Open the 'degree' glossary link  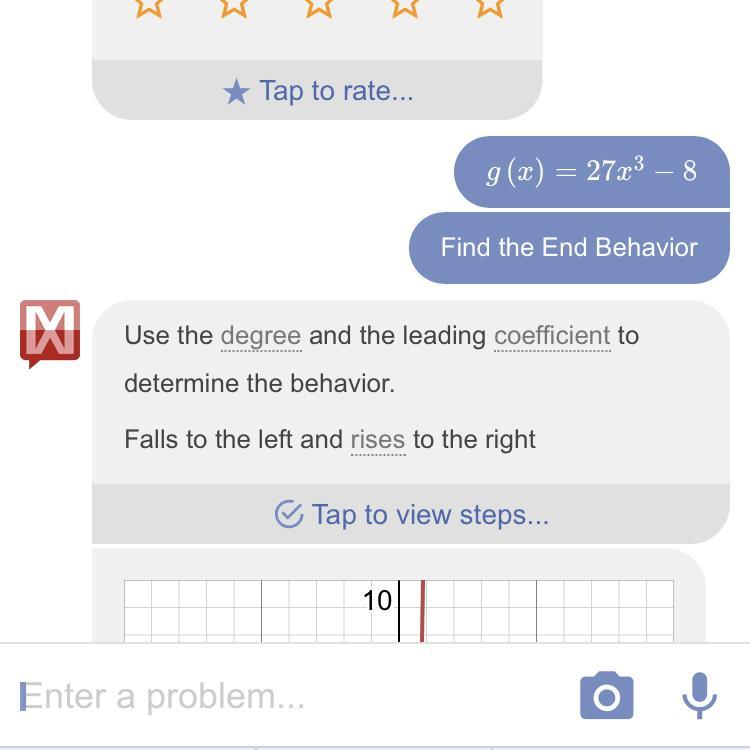point(261,336)
